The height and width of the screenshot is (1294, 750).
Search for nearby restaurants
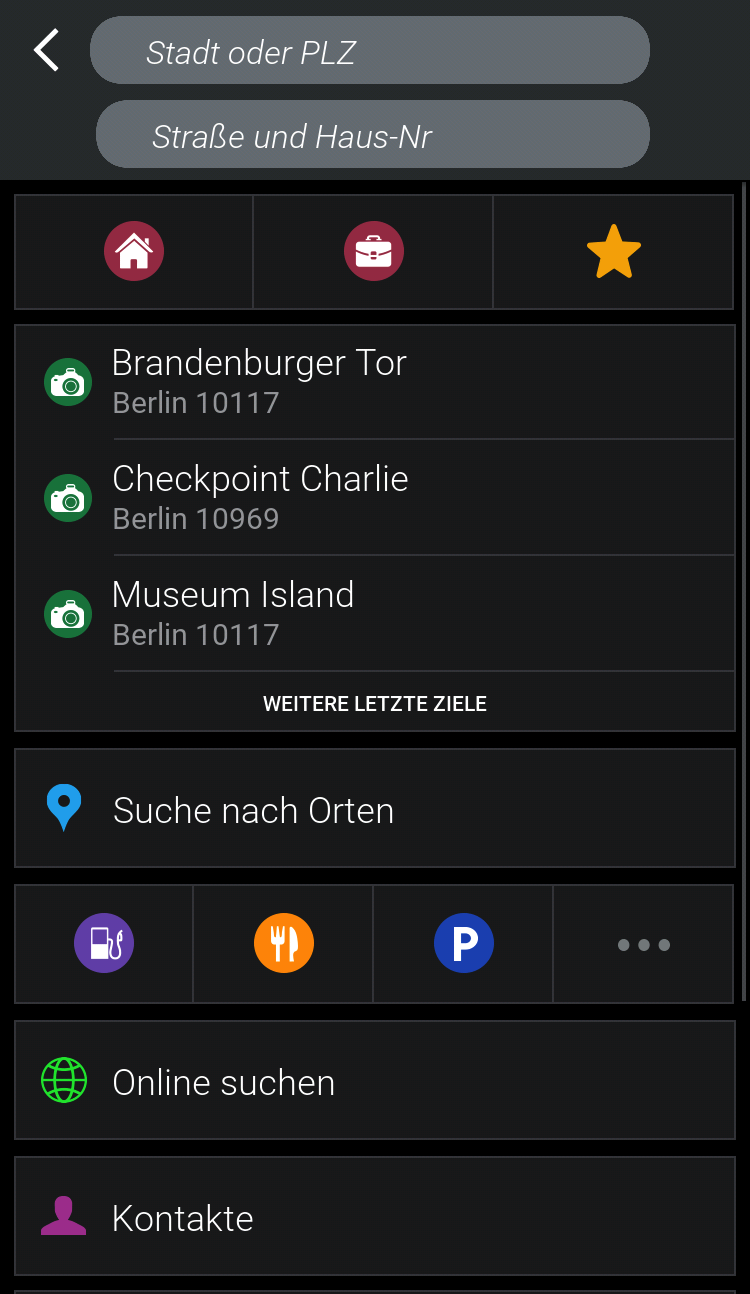point(284,943)
